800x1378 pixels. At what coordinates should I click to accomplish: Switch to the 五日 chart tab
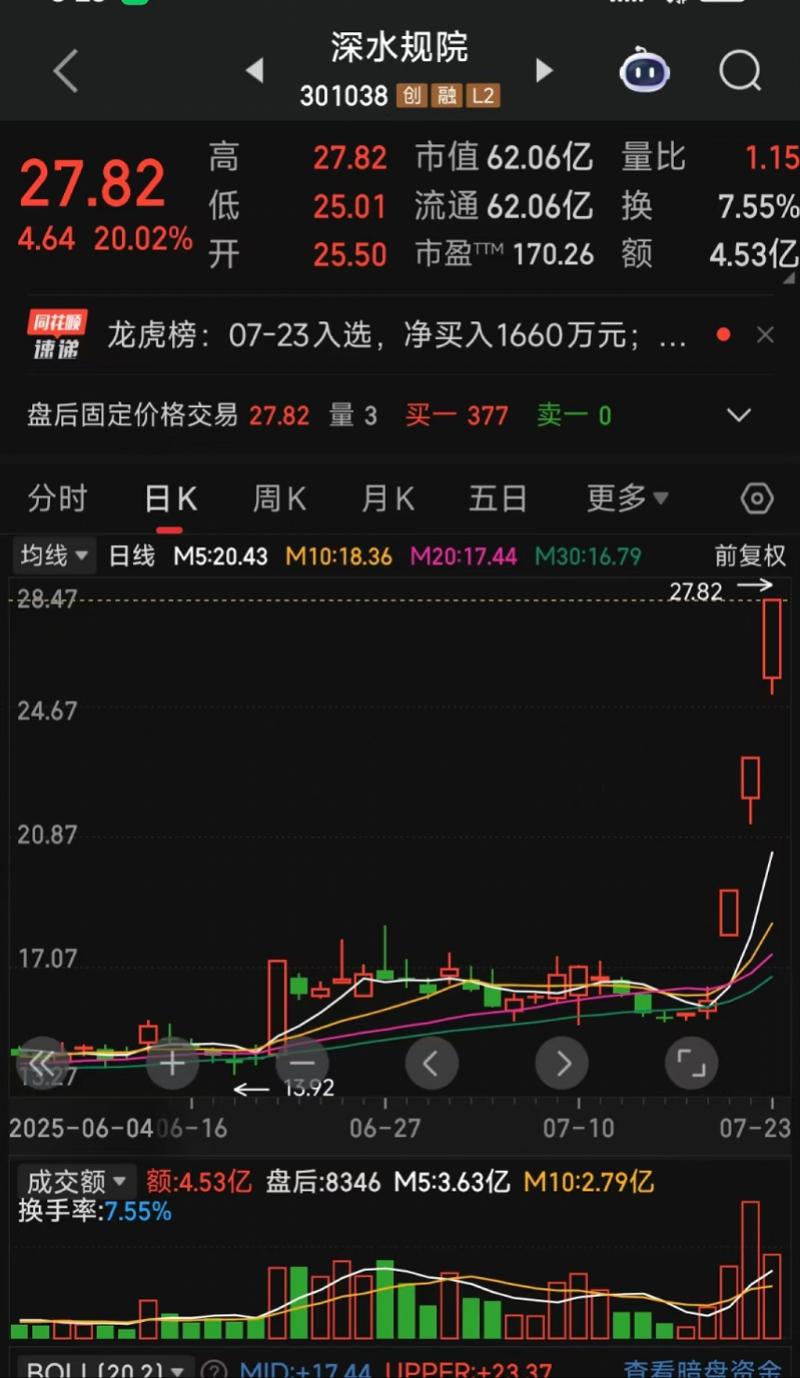[498, 498]
